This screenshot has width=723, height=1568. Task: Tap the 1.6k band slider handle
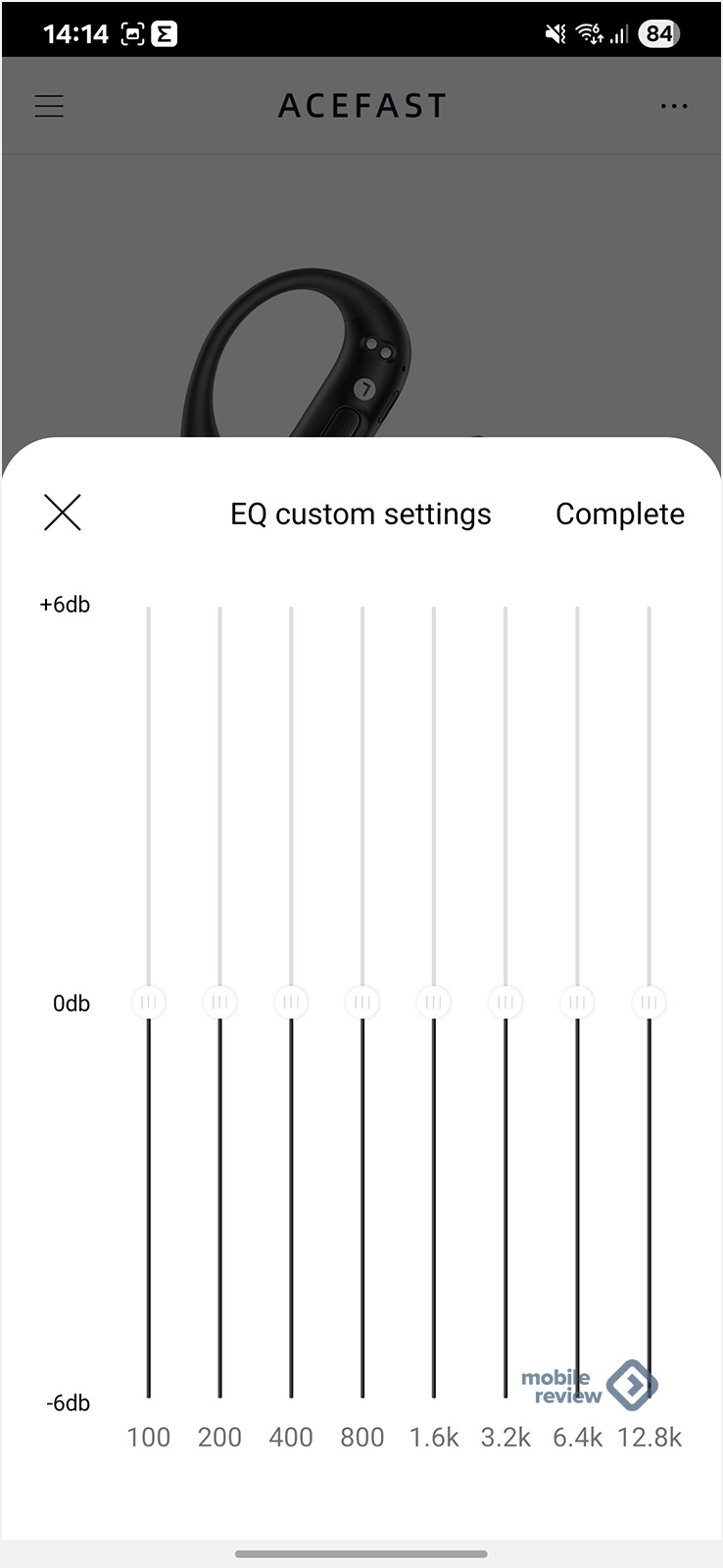tap(434, 1003)
